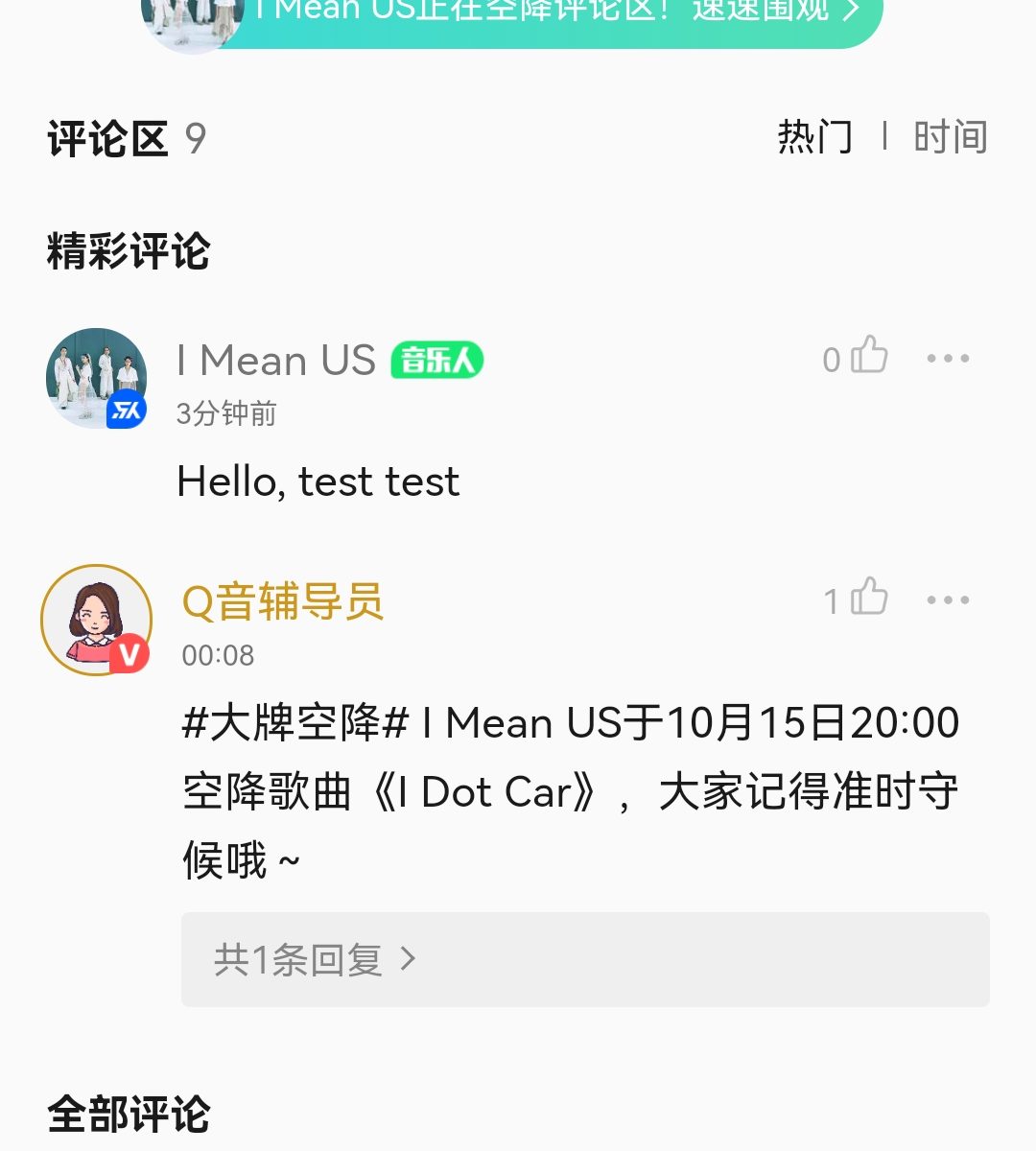Open more options for Q音辅导员 comment

click(x=948, y=600)
